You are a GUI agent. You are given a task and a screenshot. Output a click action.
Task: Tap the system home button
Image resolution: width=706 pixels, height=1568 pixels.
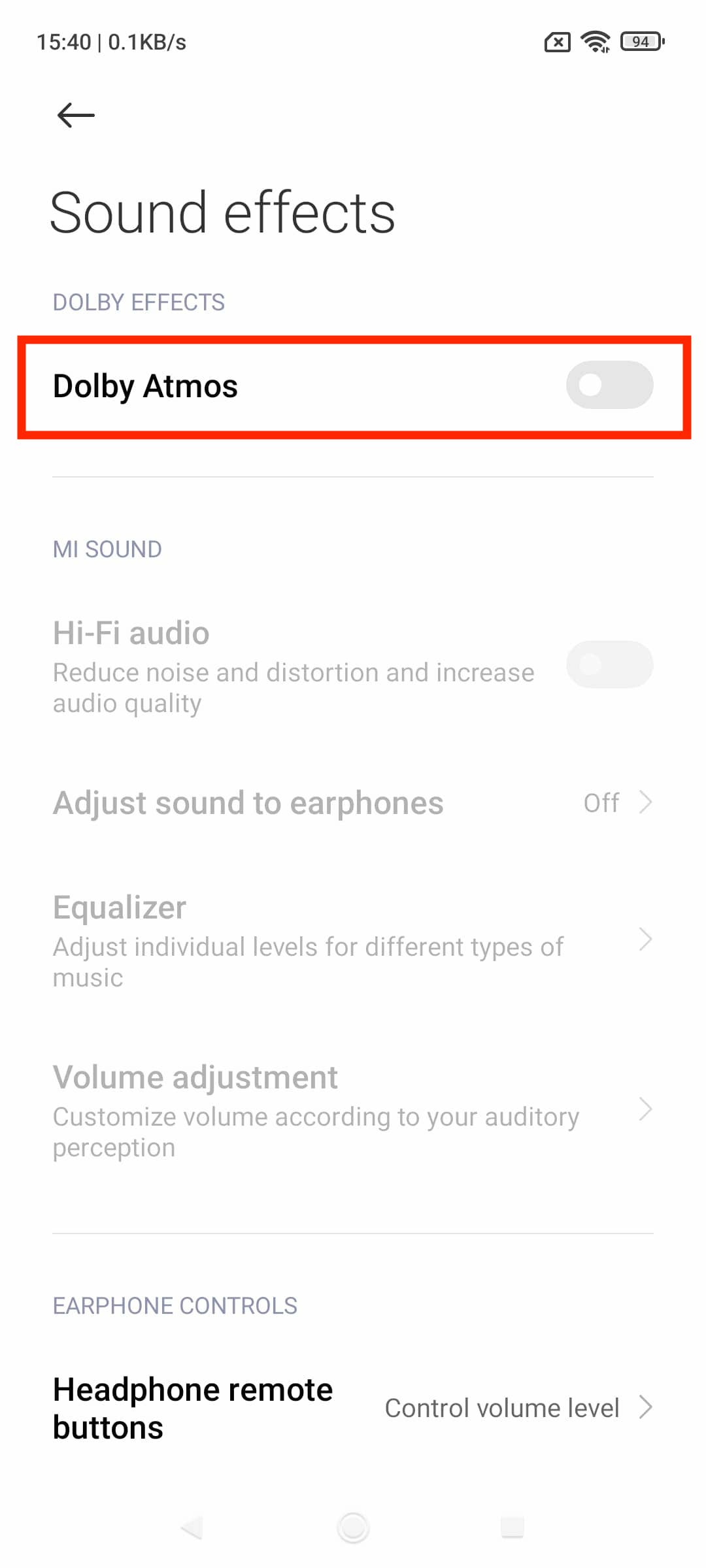[x=353, y=1527]
